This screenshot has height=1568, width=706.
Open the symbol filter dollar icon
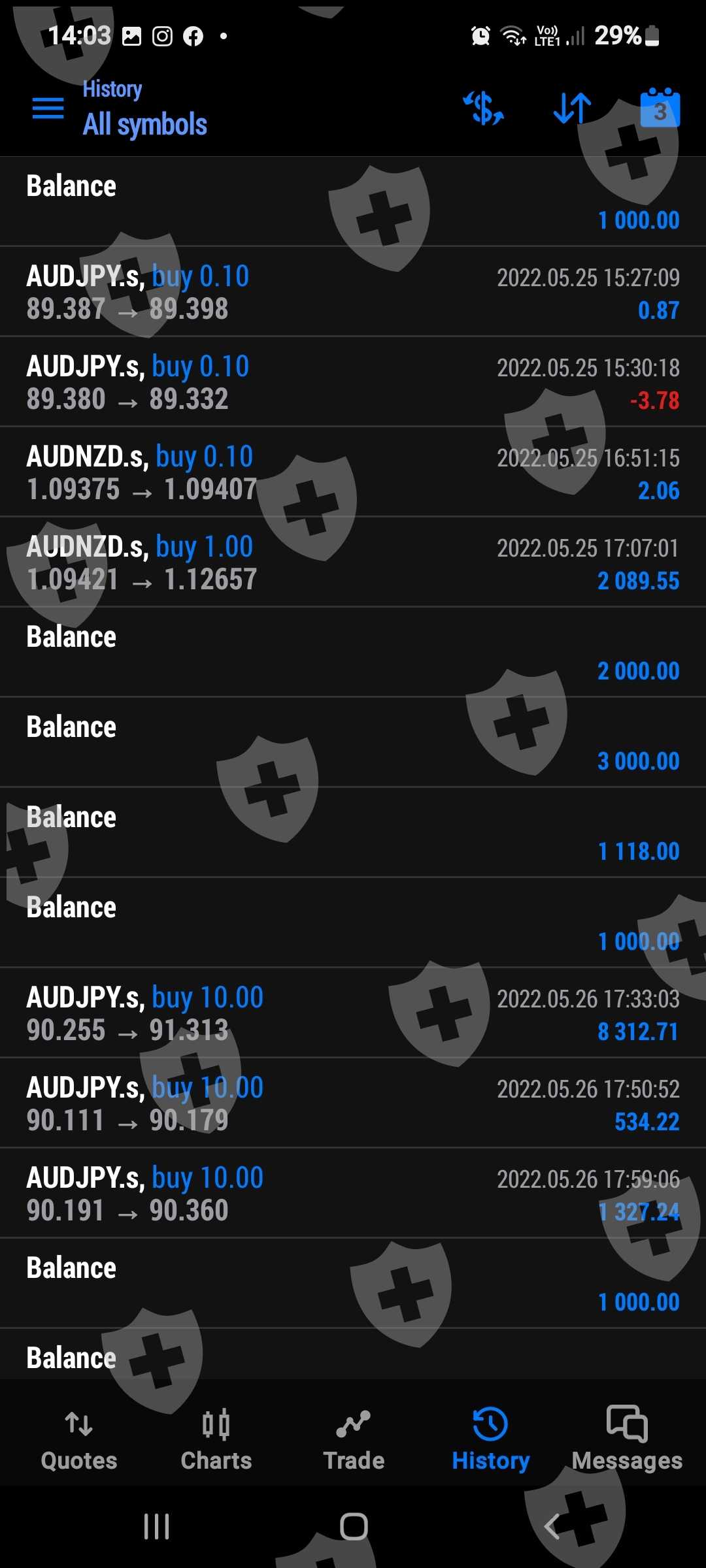484,108
